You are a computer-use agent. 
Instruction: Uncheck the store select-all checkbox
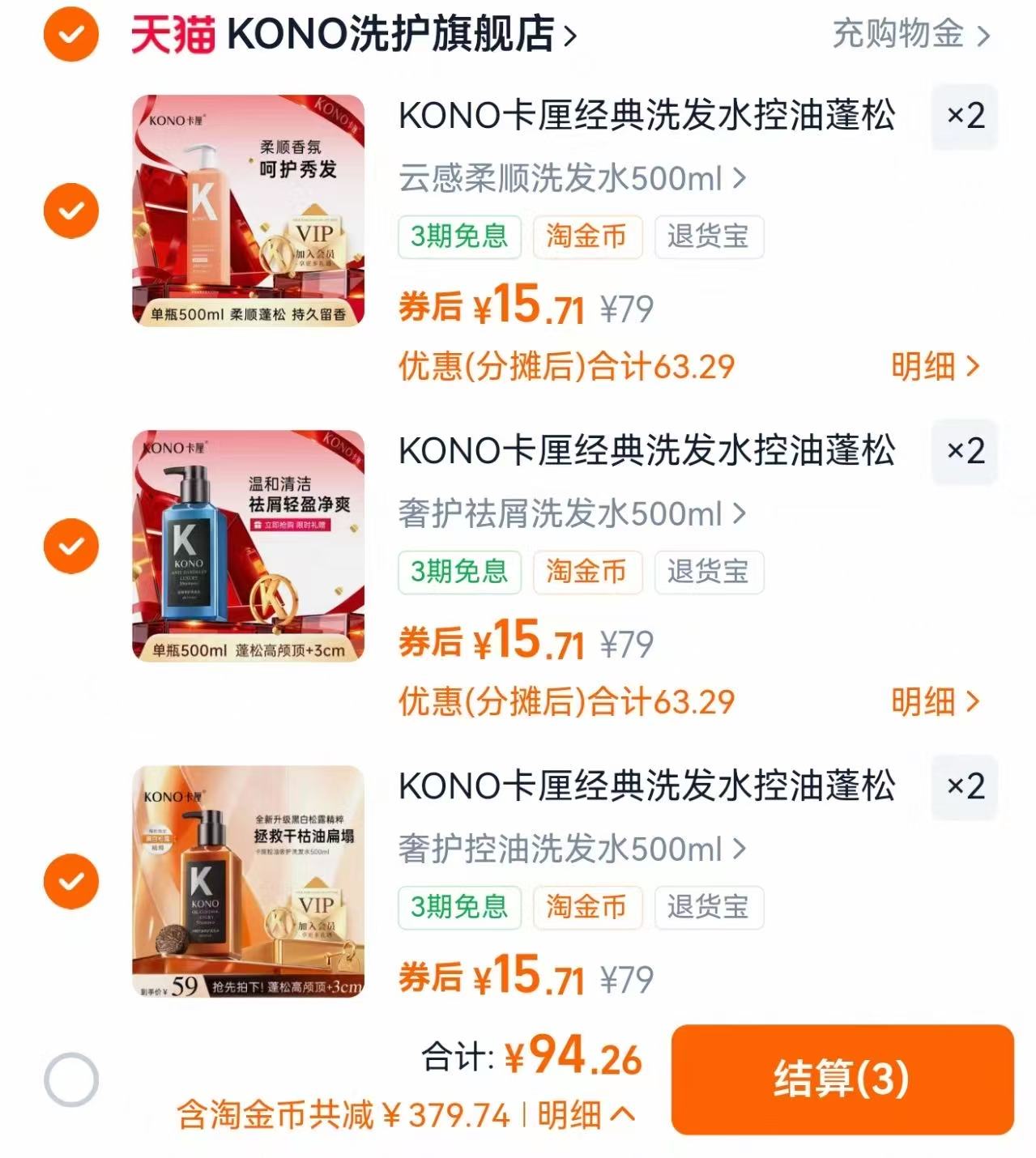[x=70, y=33]
